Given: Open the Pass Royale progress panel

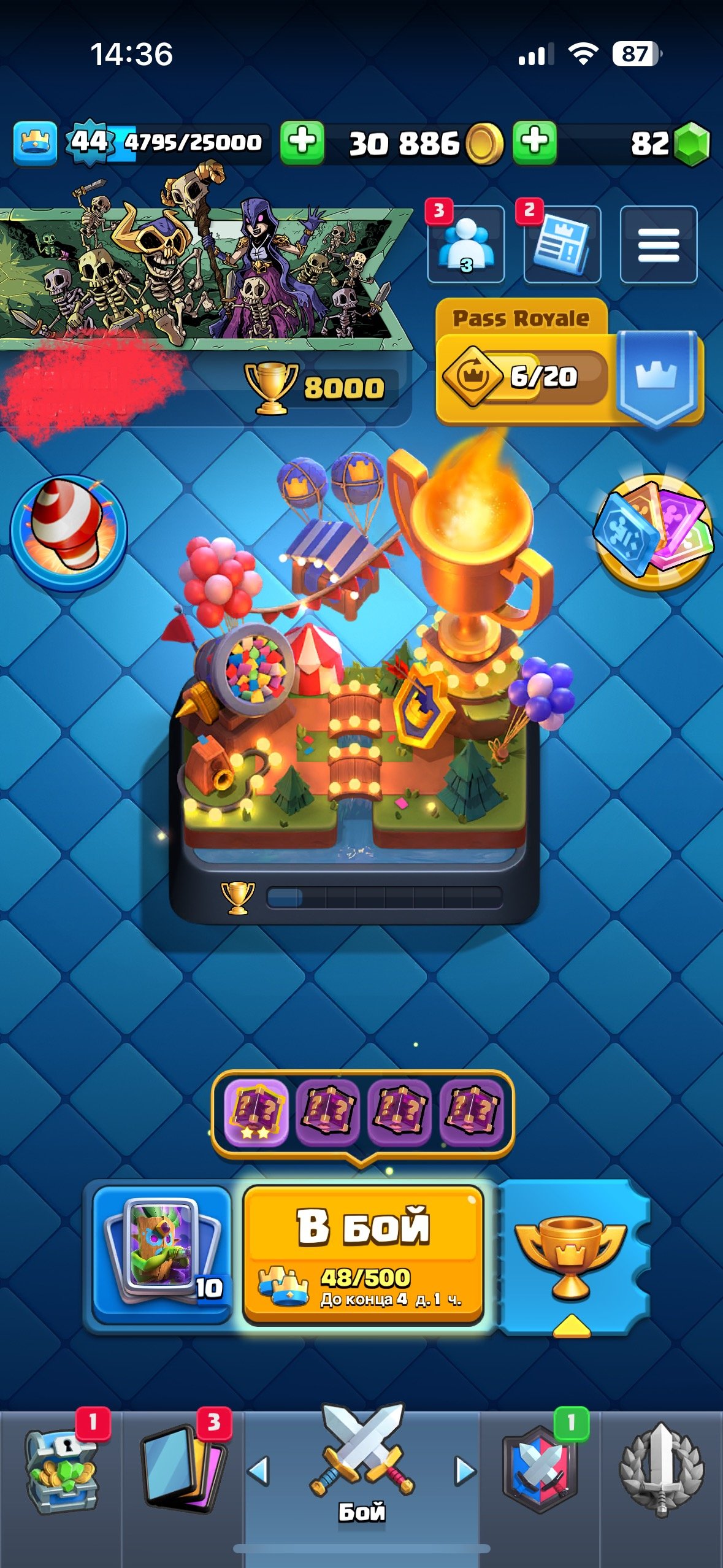Looking at the screenshot, I should click(x=569, y=362).
